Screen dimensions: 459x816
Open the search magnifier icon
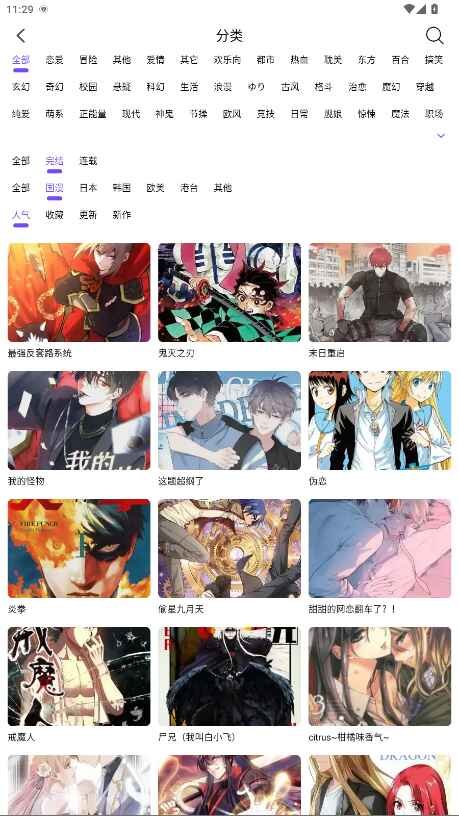coord(434,35)
